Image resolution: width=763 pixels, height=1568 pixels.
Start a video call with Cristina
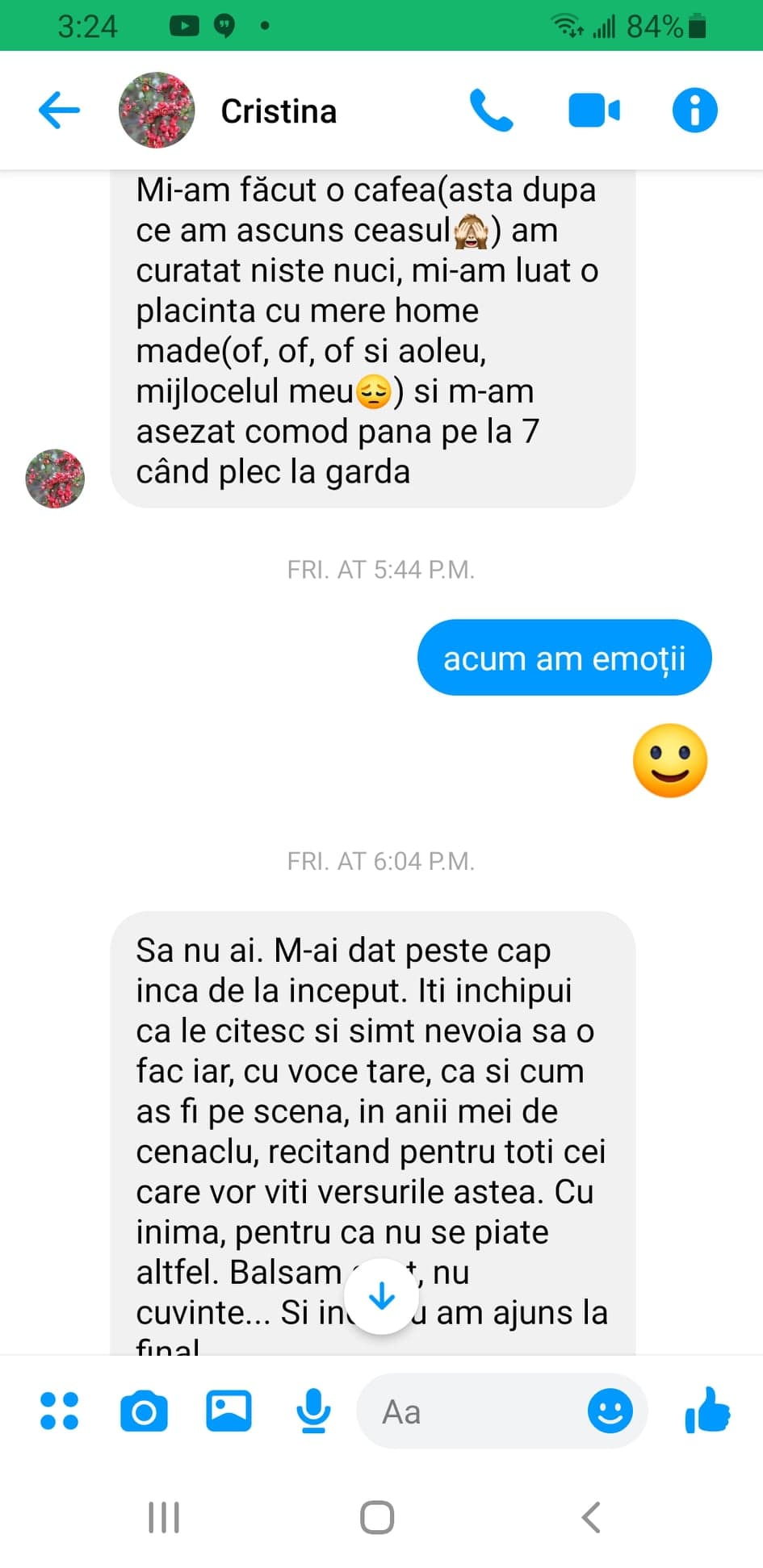click(x=593, y=111)
